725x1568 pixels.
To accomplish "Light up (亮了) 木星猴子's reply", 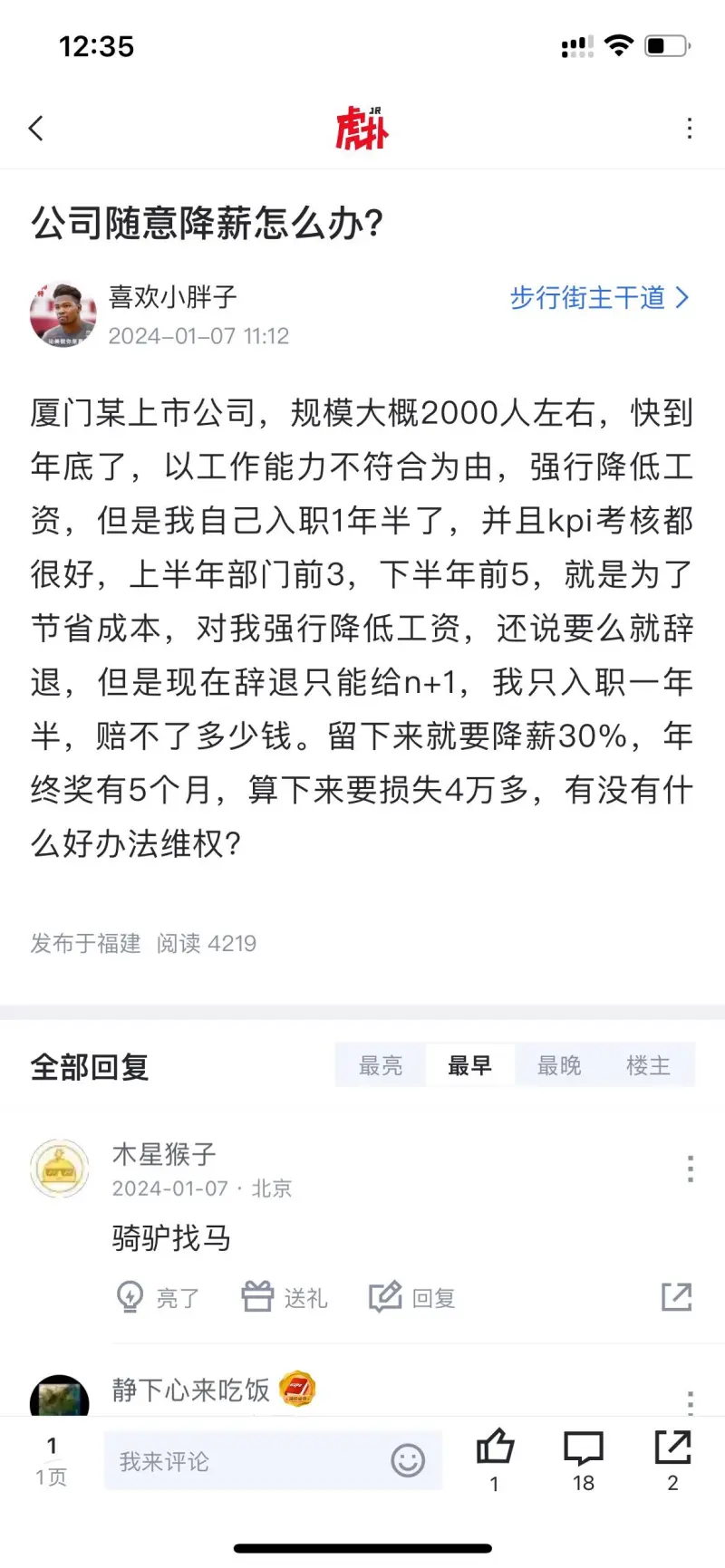I will (159, 1298).
